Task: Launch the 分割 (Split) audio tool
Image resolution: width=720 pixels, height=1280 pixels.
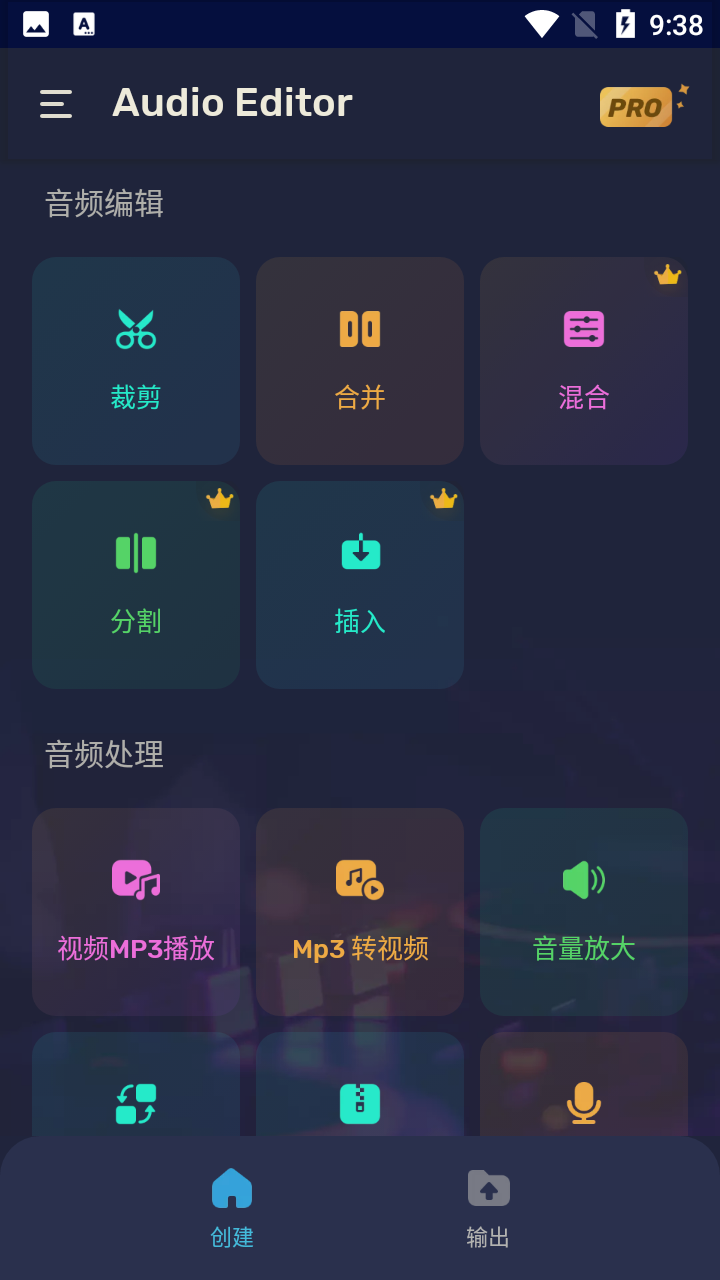Action: tap(135, 585)
